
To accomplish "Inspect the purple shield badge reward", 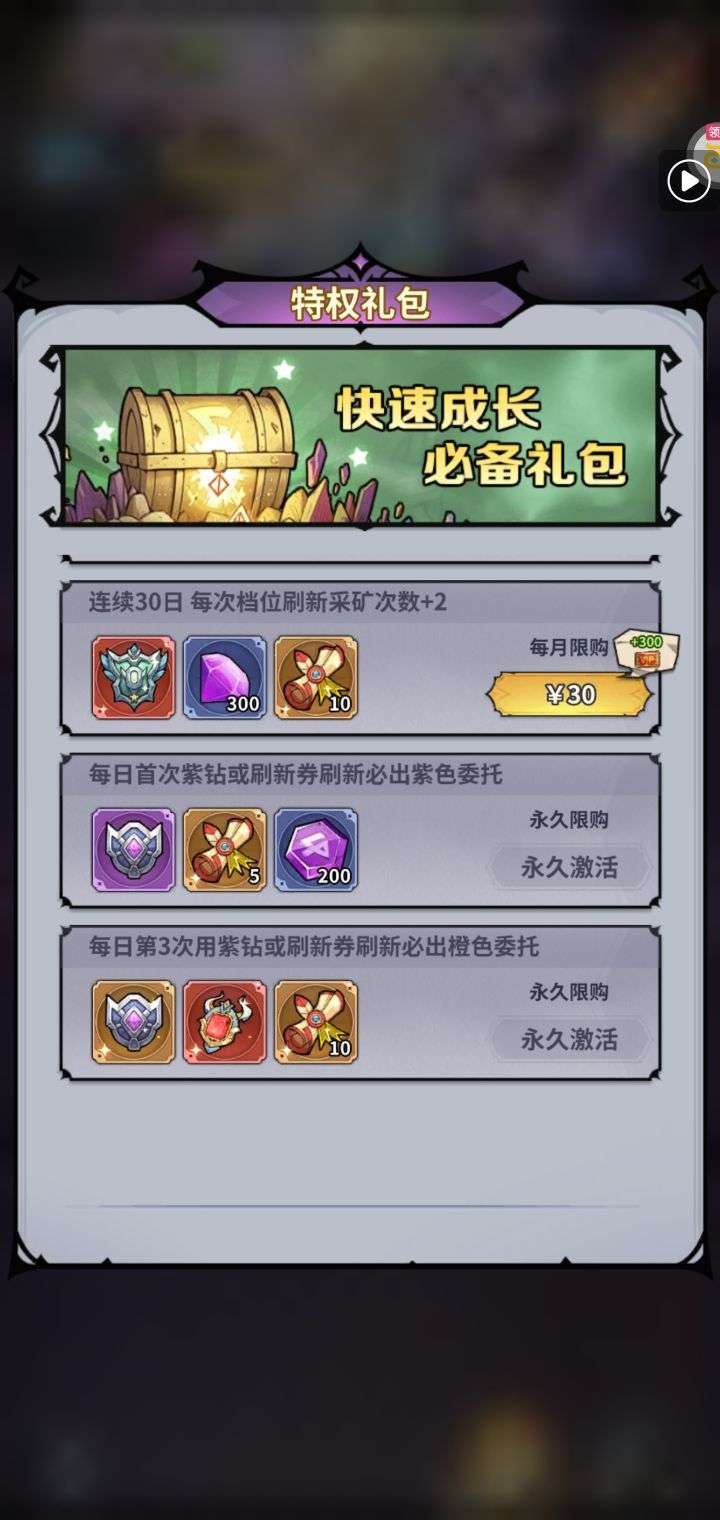I will click(134, 849).
